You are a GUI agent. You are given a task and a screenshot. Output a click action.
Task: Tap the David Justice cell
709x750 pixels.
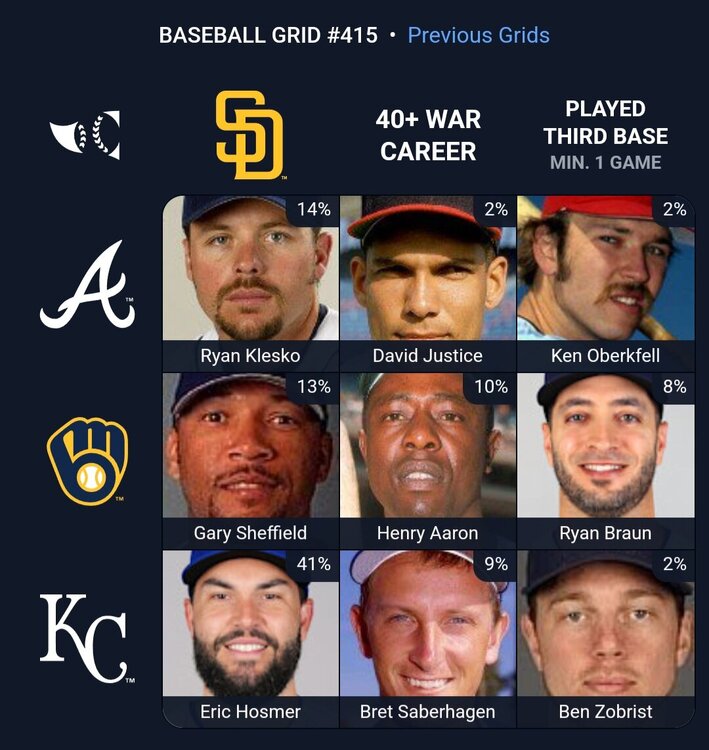[x=427, y=283]
